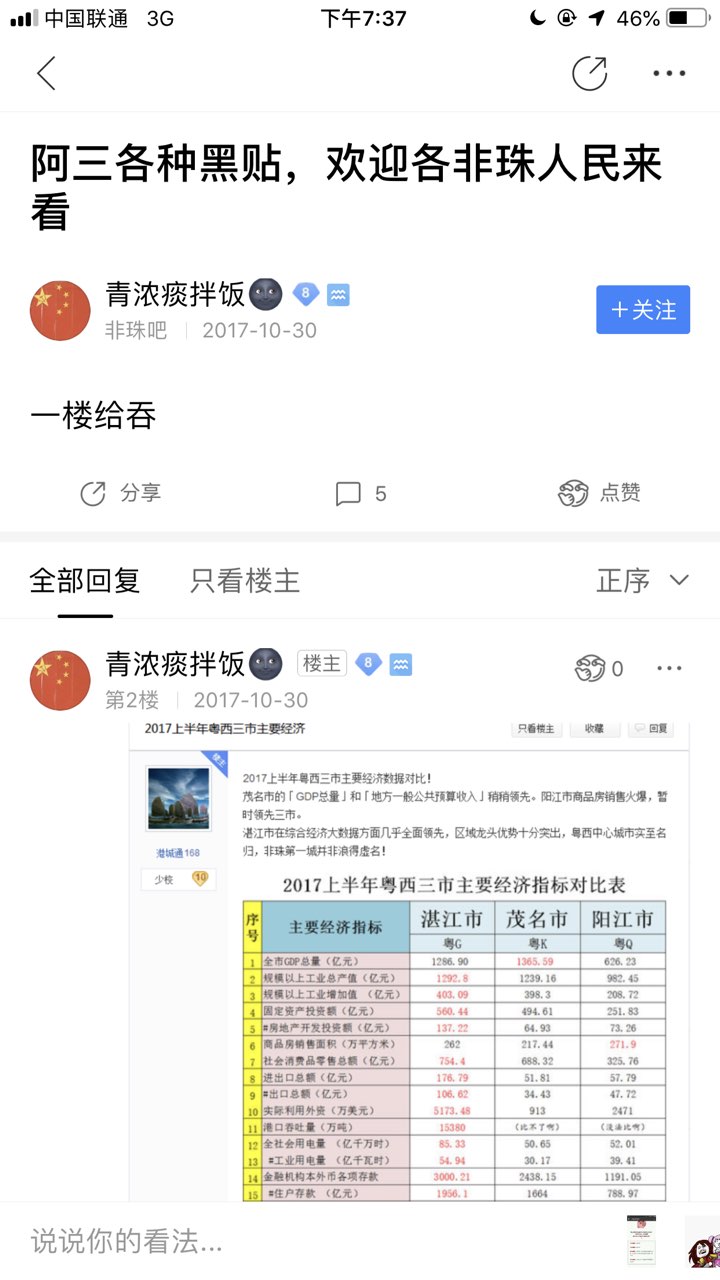Open the top-bar overflow menu
The width and height of the screenshot is (720, 1280).
[669, 73]
